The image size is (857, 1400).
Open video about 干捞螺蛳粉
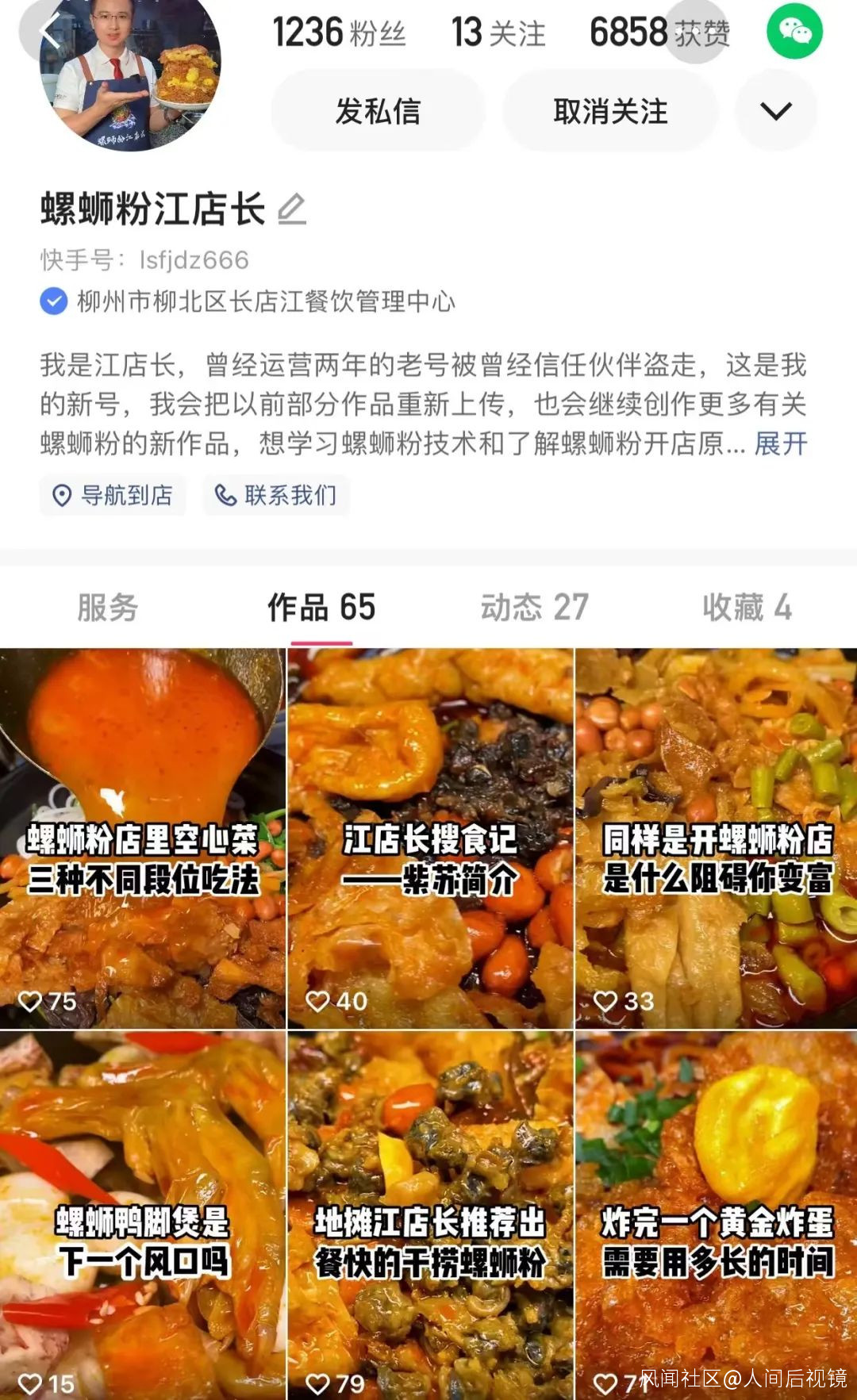430,1214
